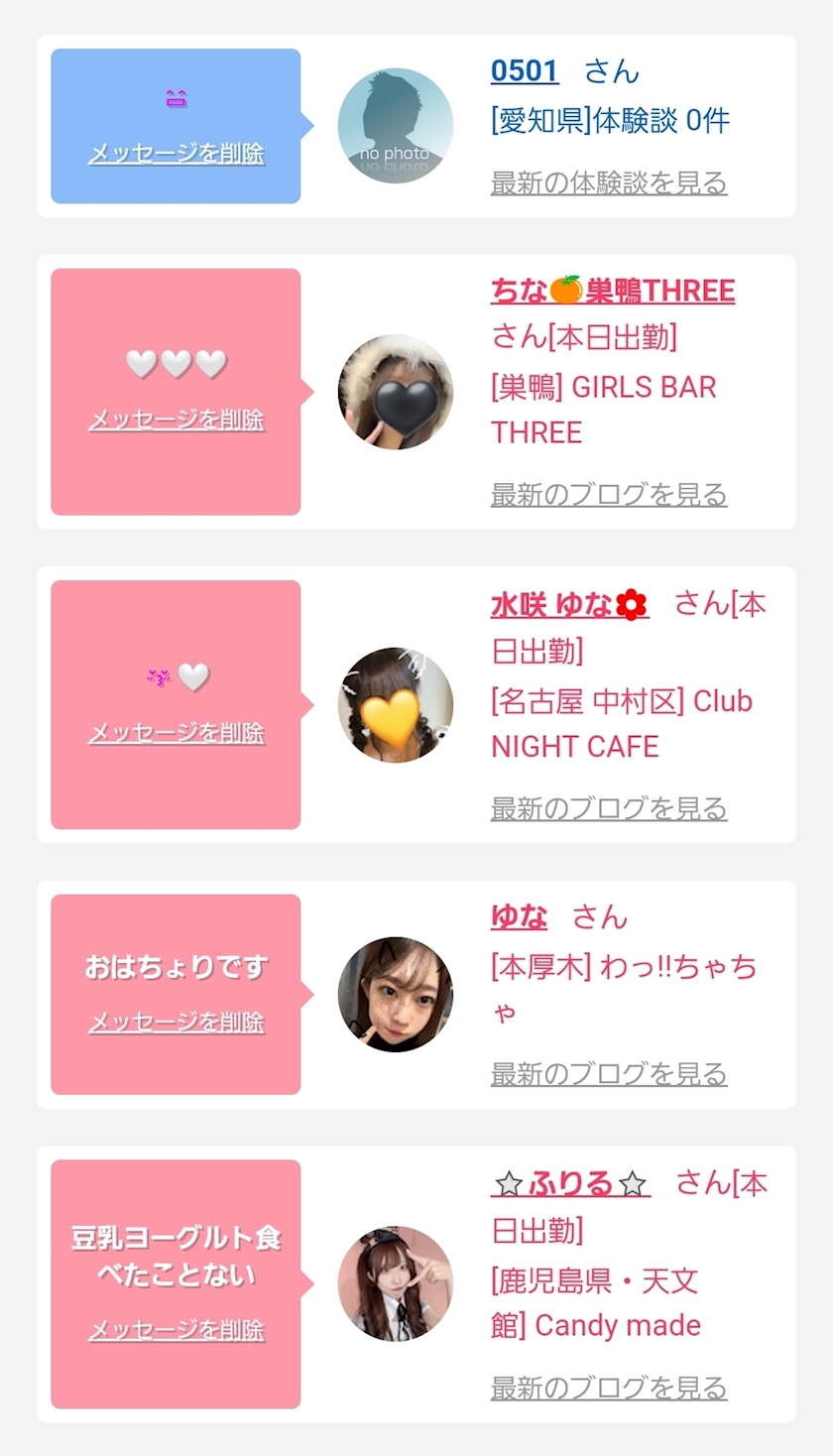
Task: View latest blog of ちな 巣鴨THREE
Action: click(609, 494)
